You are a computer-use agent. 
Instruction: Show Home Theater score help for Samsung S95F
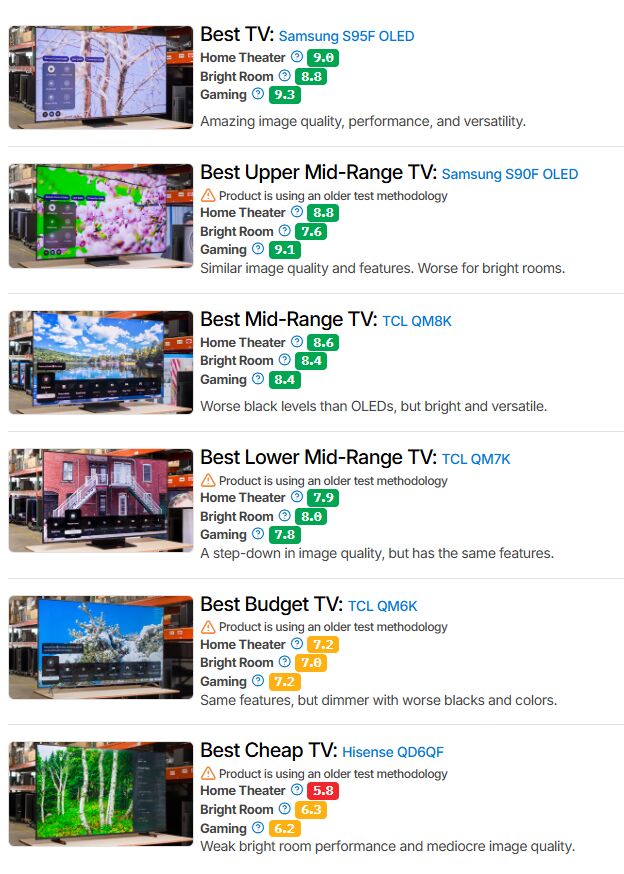coord(296,57)
